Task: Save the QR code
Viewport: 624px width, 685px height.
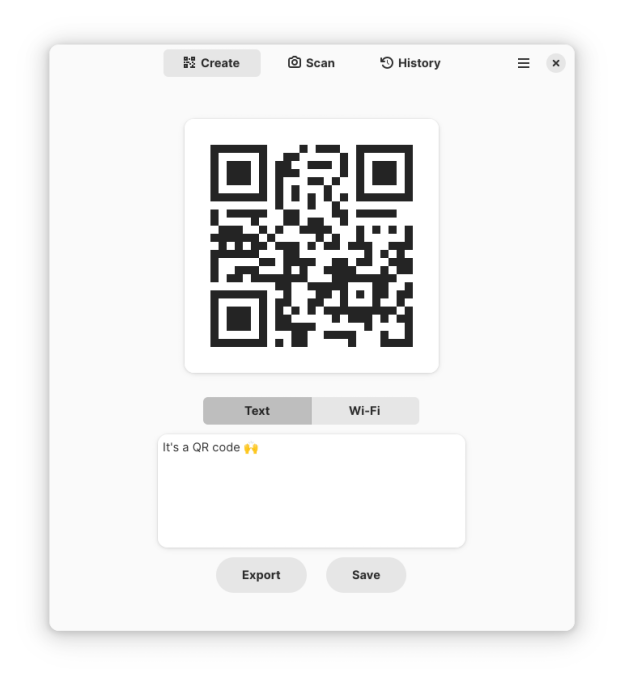Action: coord(366,575)
